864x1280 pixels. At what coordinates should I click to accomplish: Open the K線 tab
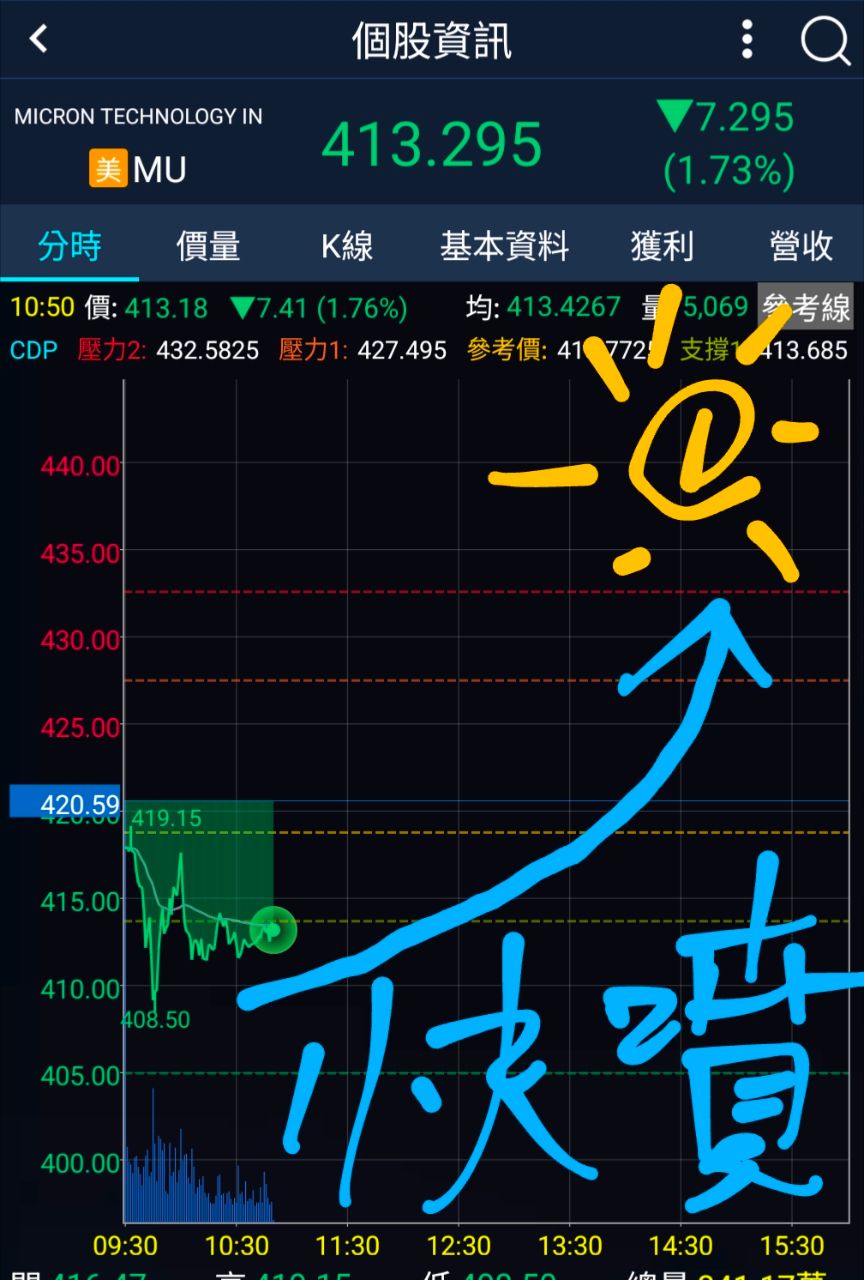pos(347,245)
